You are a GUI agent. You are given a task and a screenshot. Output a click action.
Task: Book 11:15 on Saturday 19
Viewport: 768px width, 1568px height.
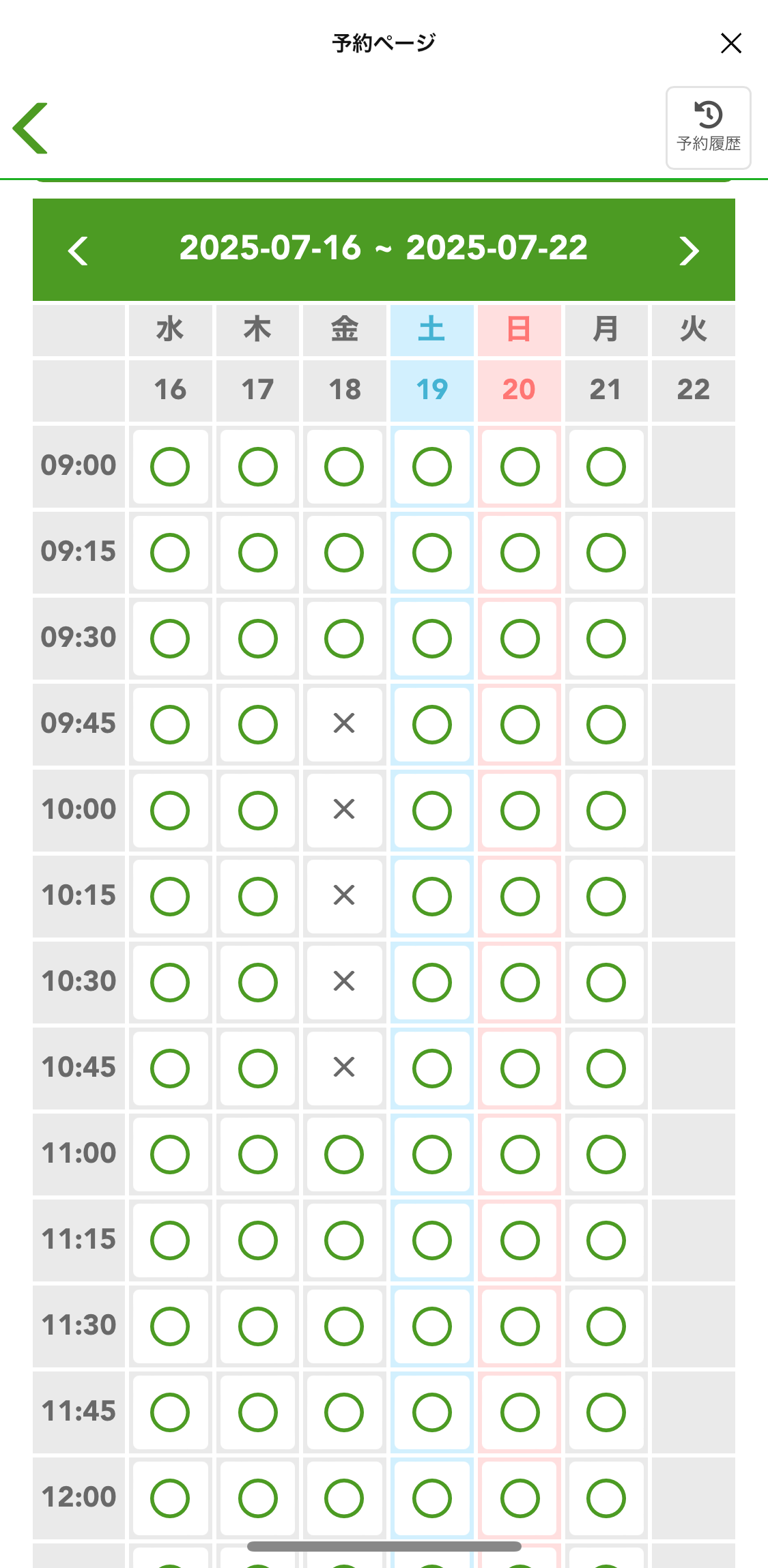[x=431, y=1240]
